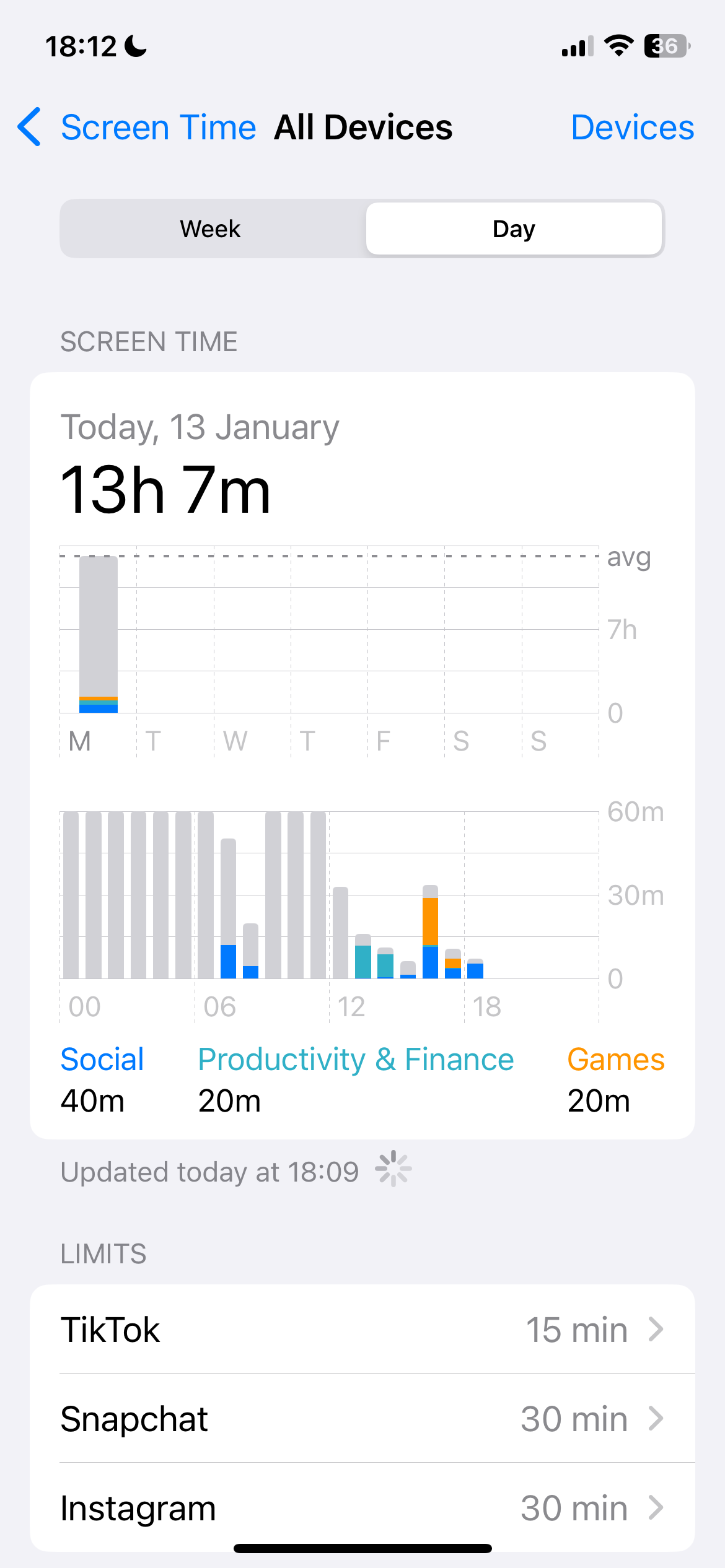Open the TikTok limit settings

point(362,1330)
